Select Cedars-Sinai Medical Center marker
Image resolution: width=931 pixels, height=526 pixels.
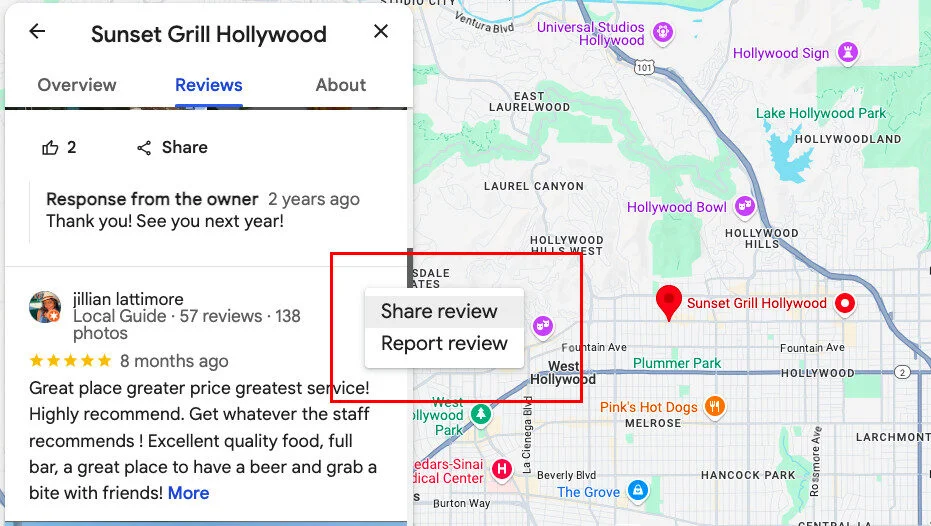point(502,468)
